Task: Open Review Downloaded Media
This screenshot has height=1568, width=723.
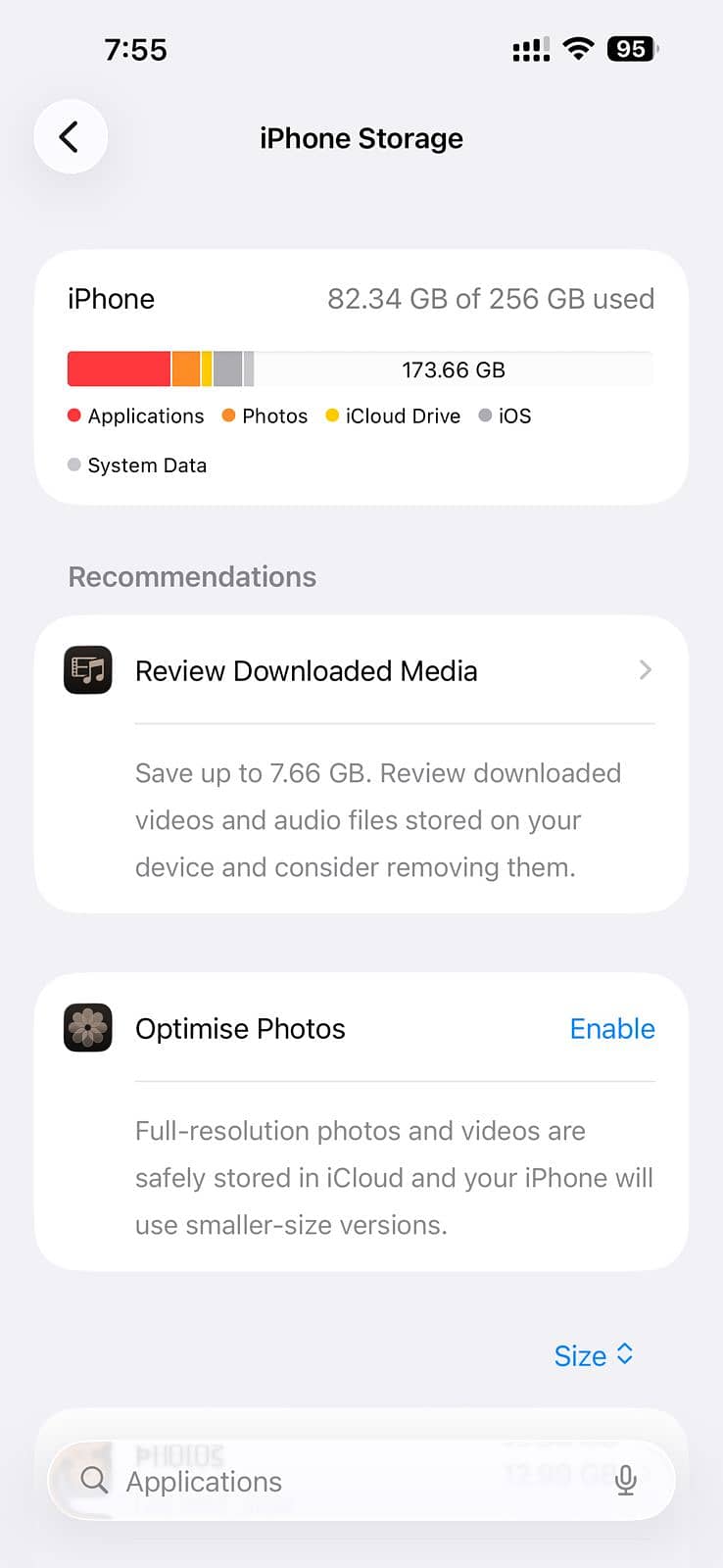Action: 361,671
